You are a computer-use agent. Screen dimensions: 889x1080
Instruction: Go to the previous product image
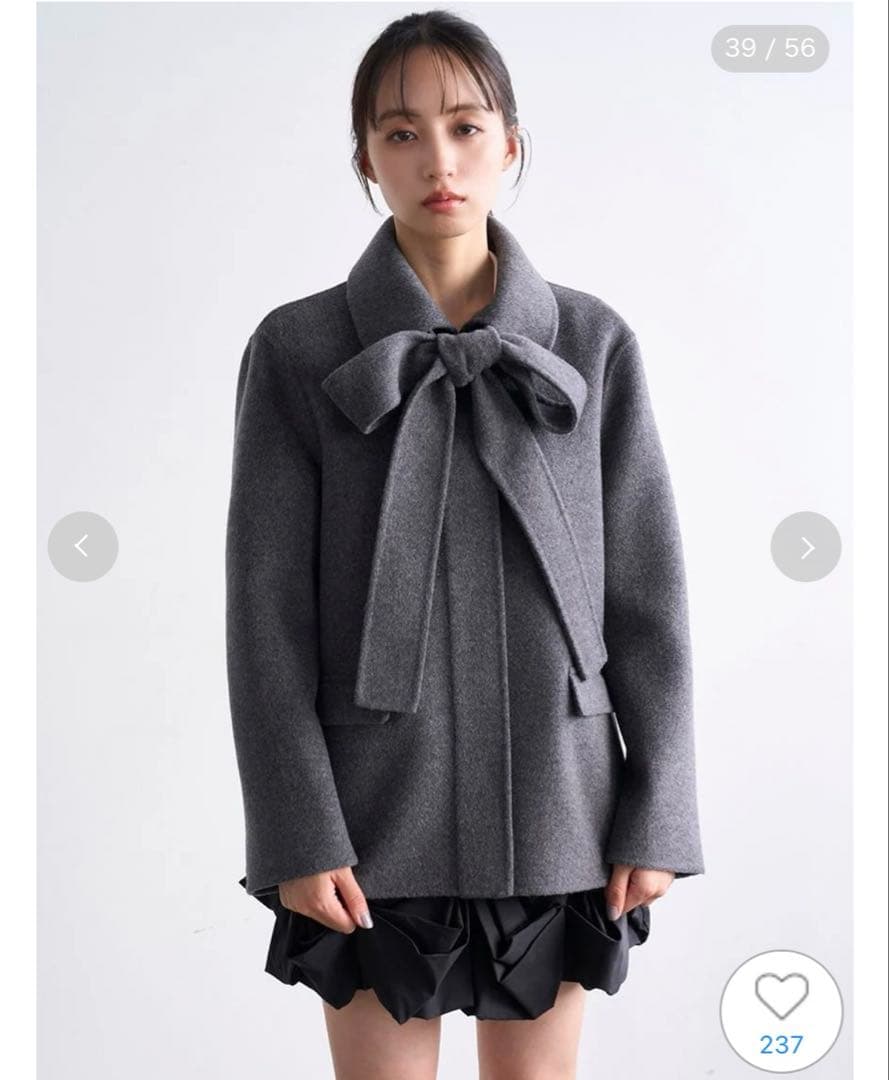[83, 546]
